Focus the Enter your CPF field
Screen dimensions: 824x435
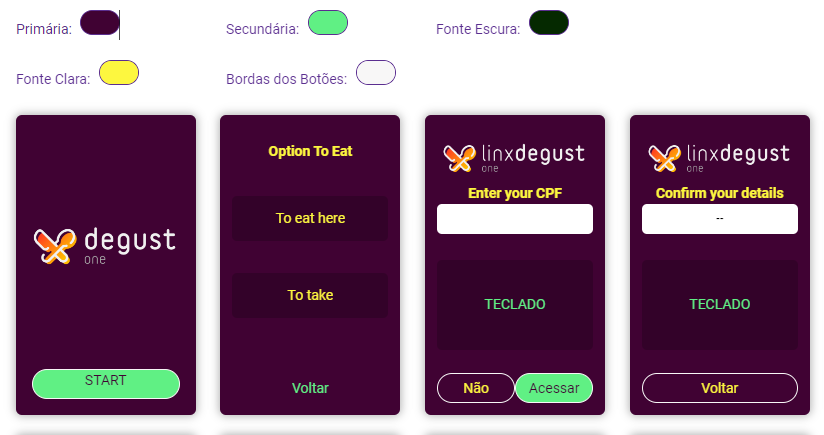coord(515,219)
